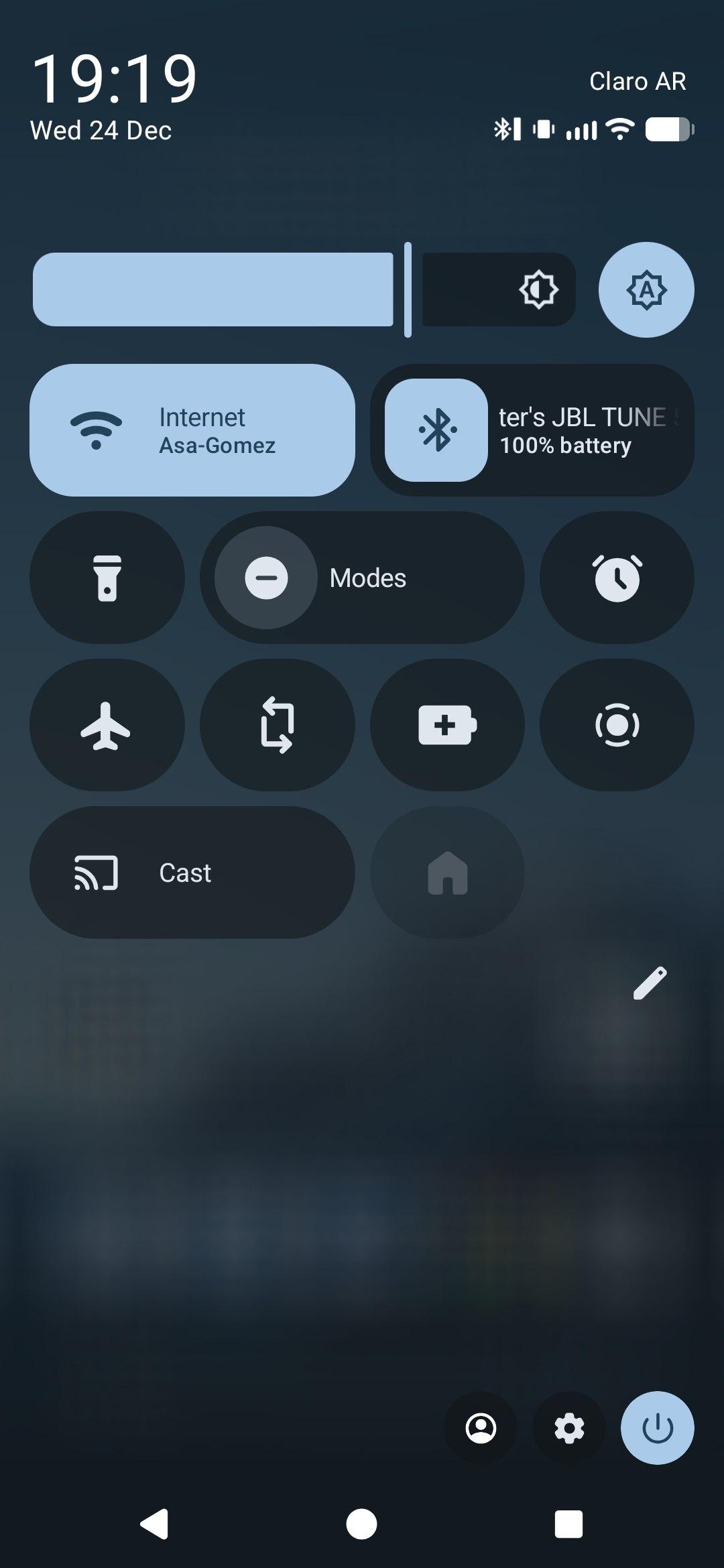The height and width of the screenshot is (1568, 724).
Task: Enable airplane mode
Action: point(107,725)
